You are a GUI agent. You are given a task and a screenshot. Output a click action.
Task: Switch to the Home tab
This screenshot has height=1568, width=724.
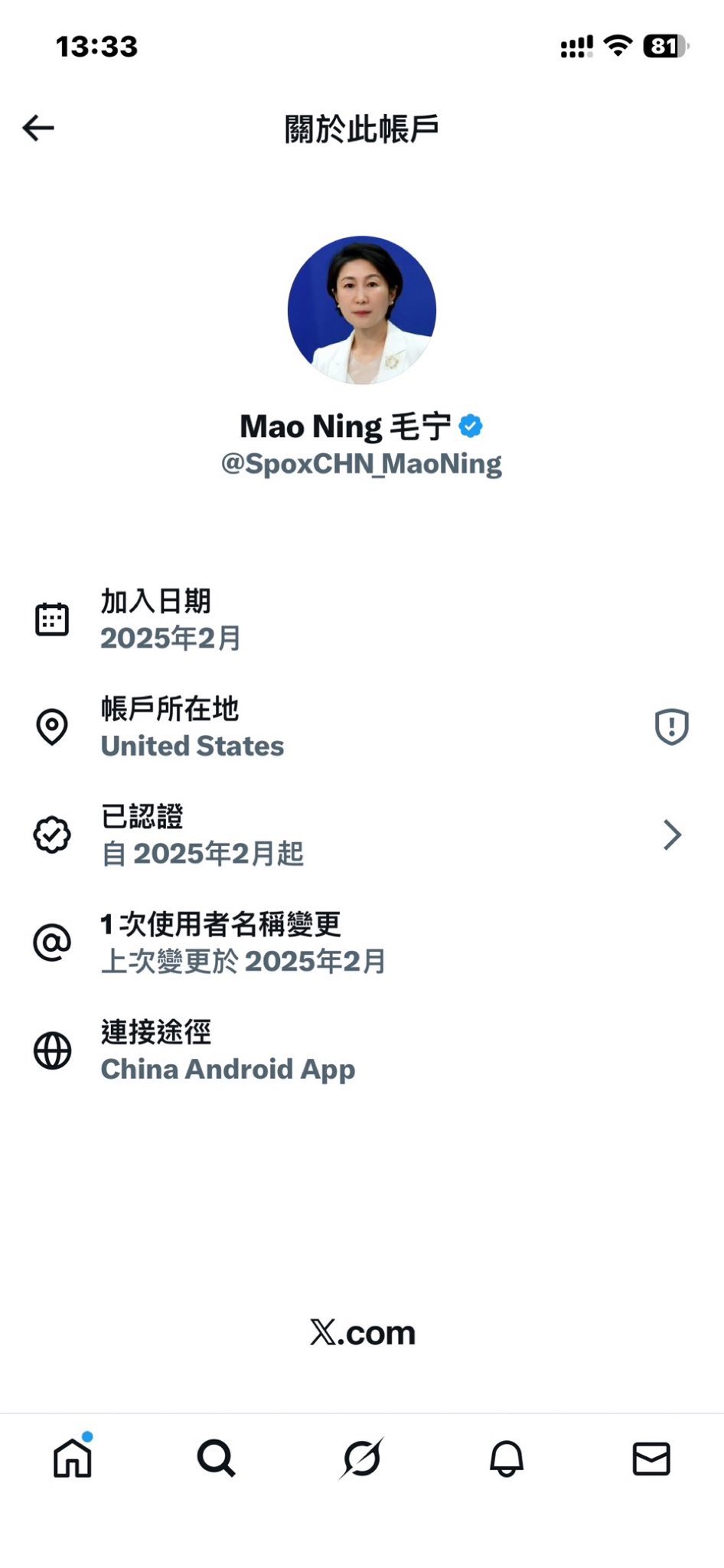coord(73,1458)
